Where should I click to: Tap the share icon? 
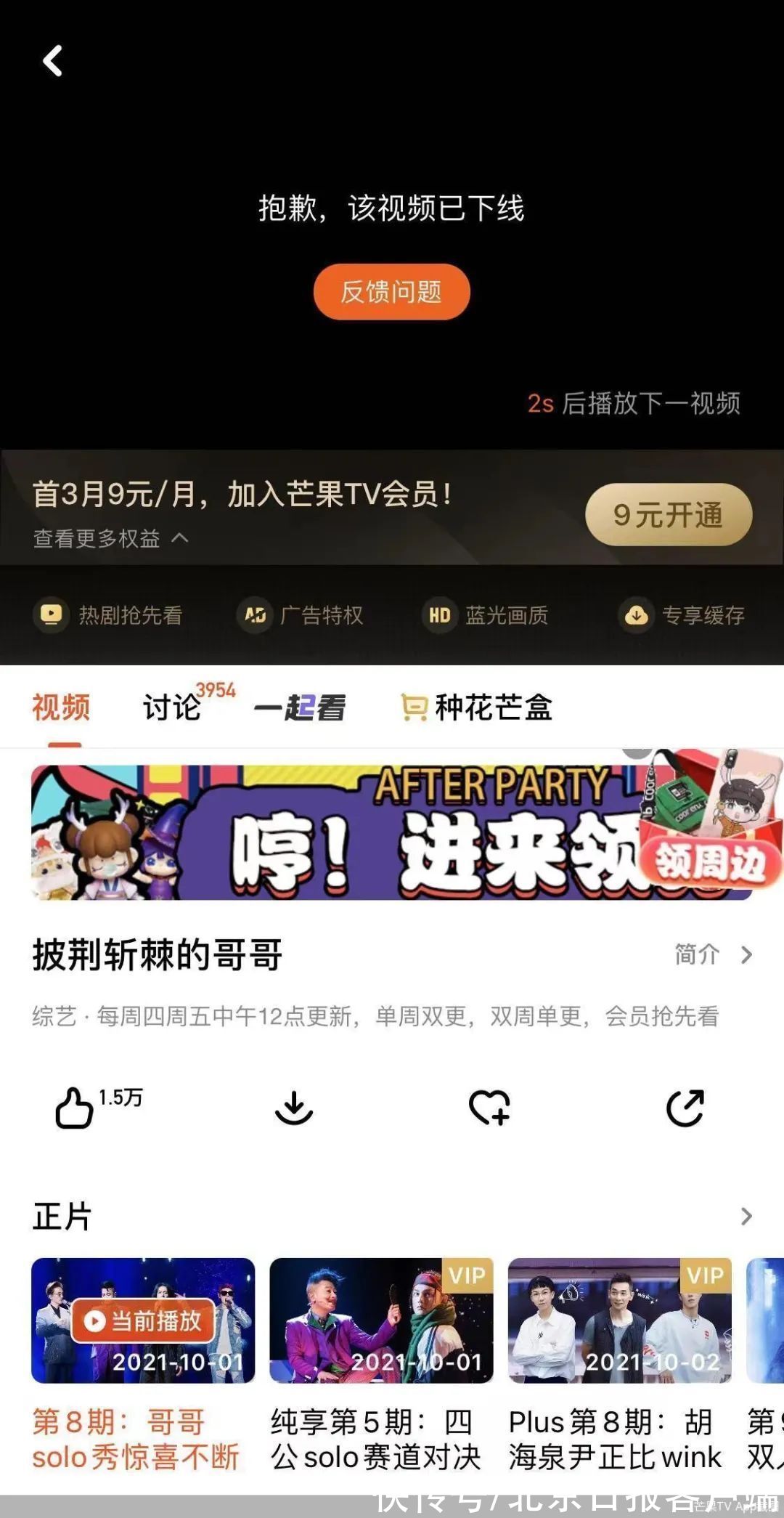pyautogui.click(x=685, y=1107)
